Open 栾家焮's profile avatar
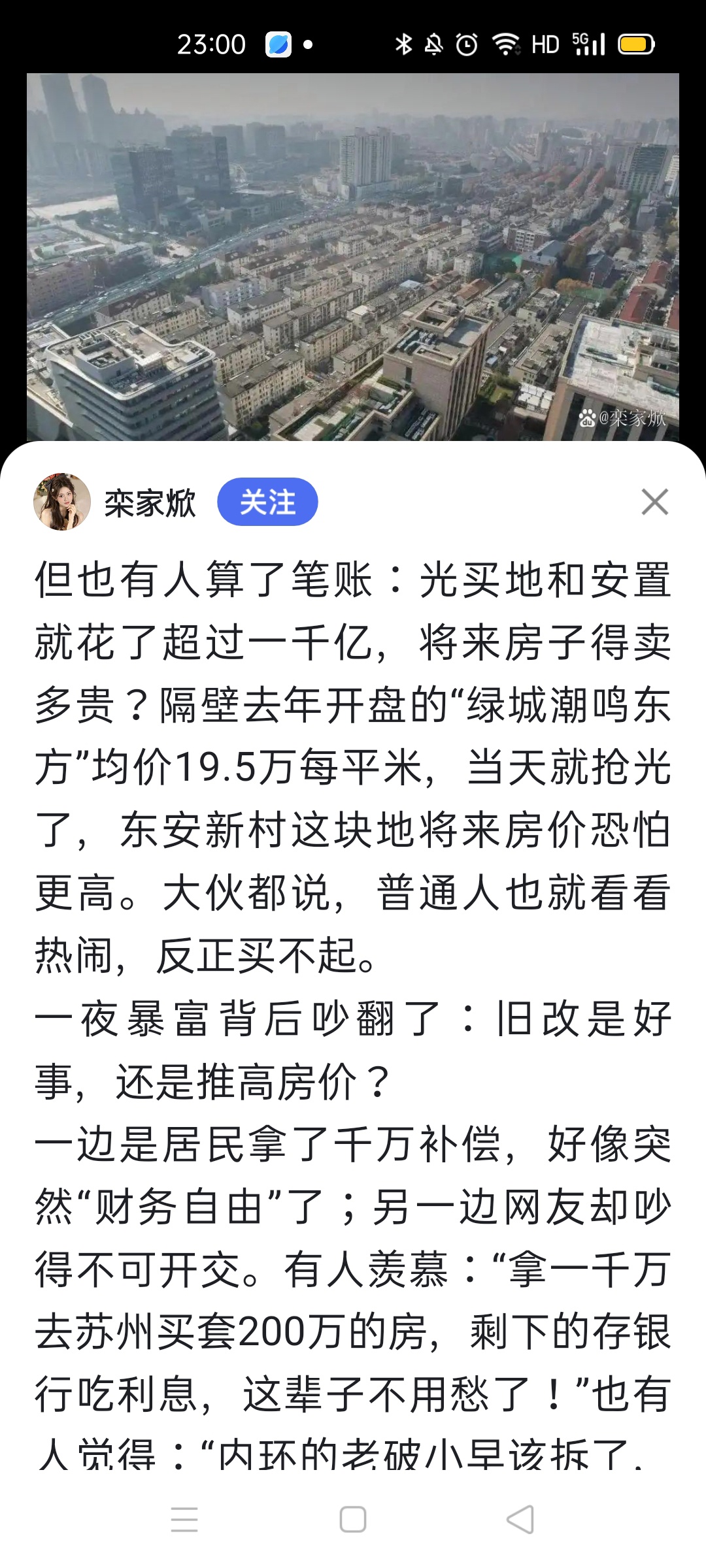 point(62,502)
